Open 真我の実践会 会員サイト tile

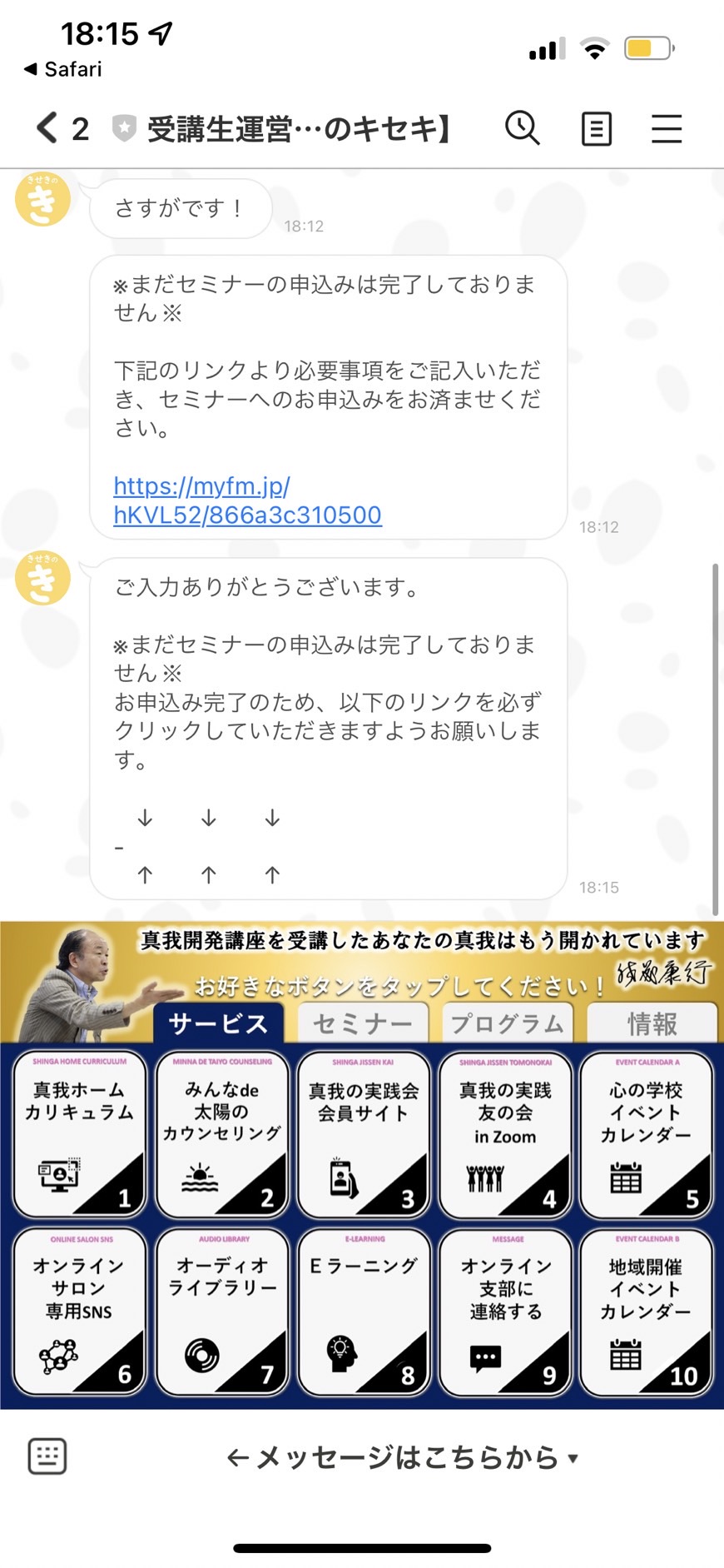(x=364, y=1135)
